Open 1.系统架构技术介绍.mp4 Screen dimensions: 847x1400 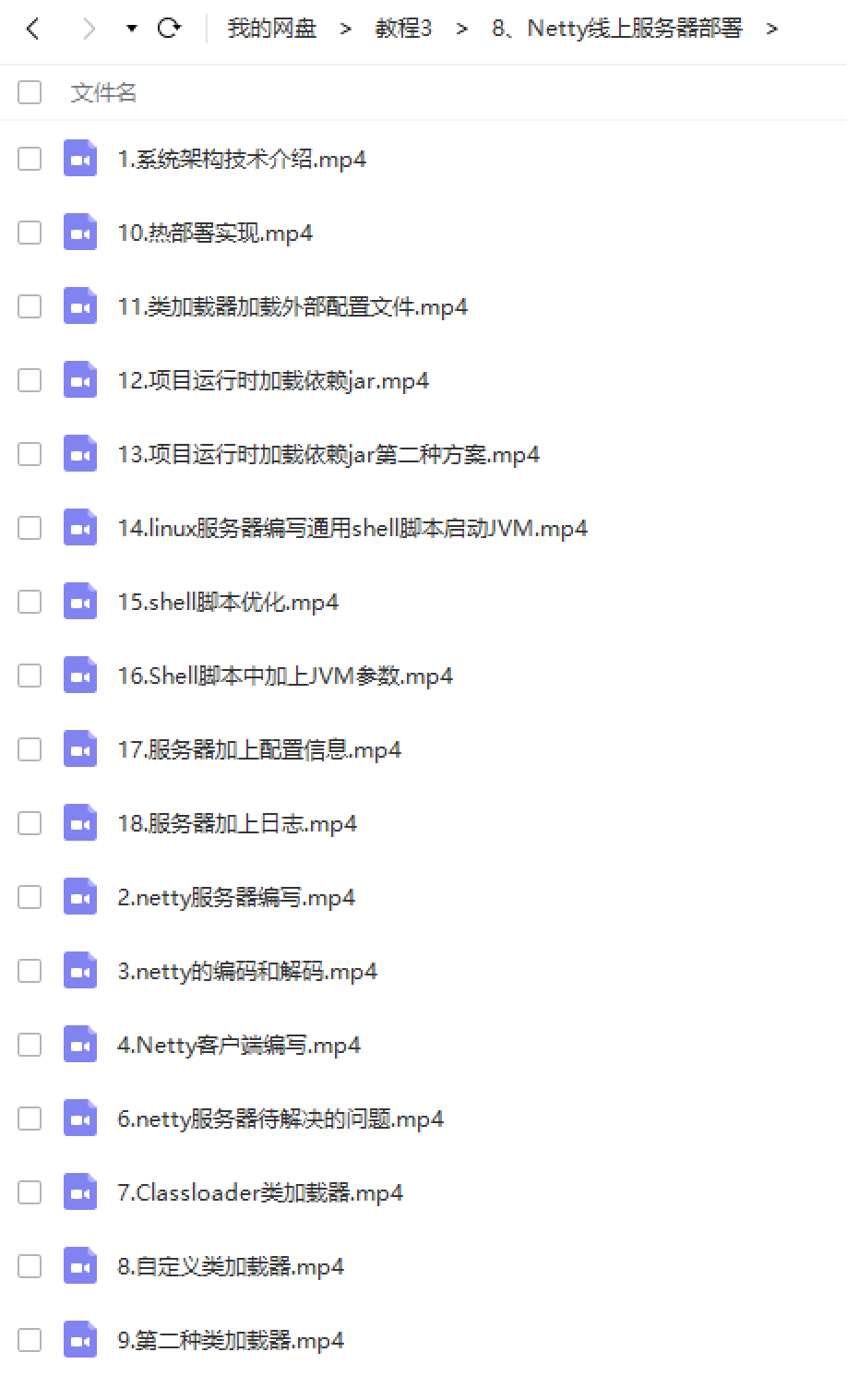(242, 159)
